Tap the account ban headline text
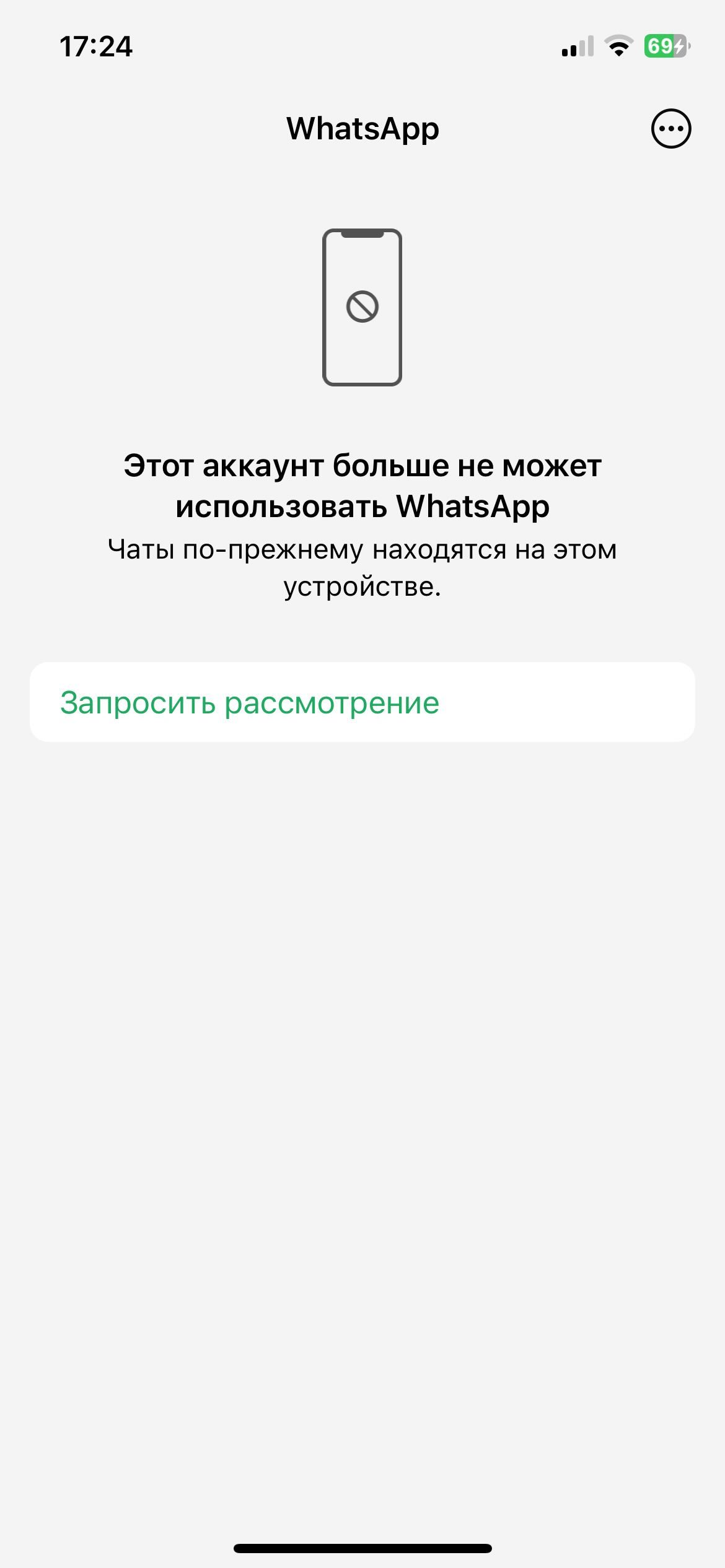The image size is (725, 1568). [x=362, y=486]
